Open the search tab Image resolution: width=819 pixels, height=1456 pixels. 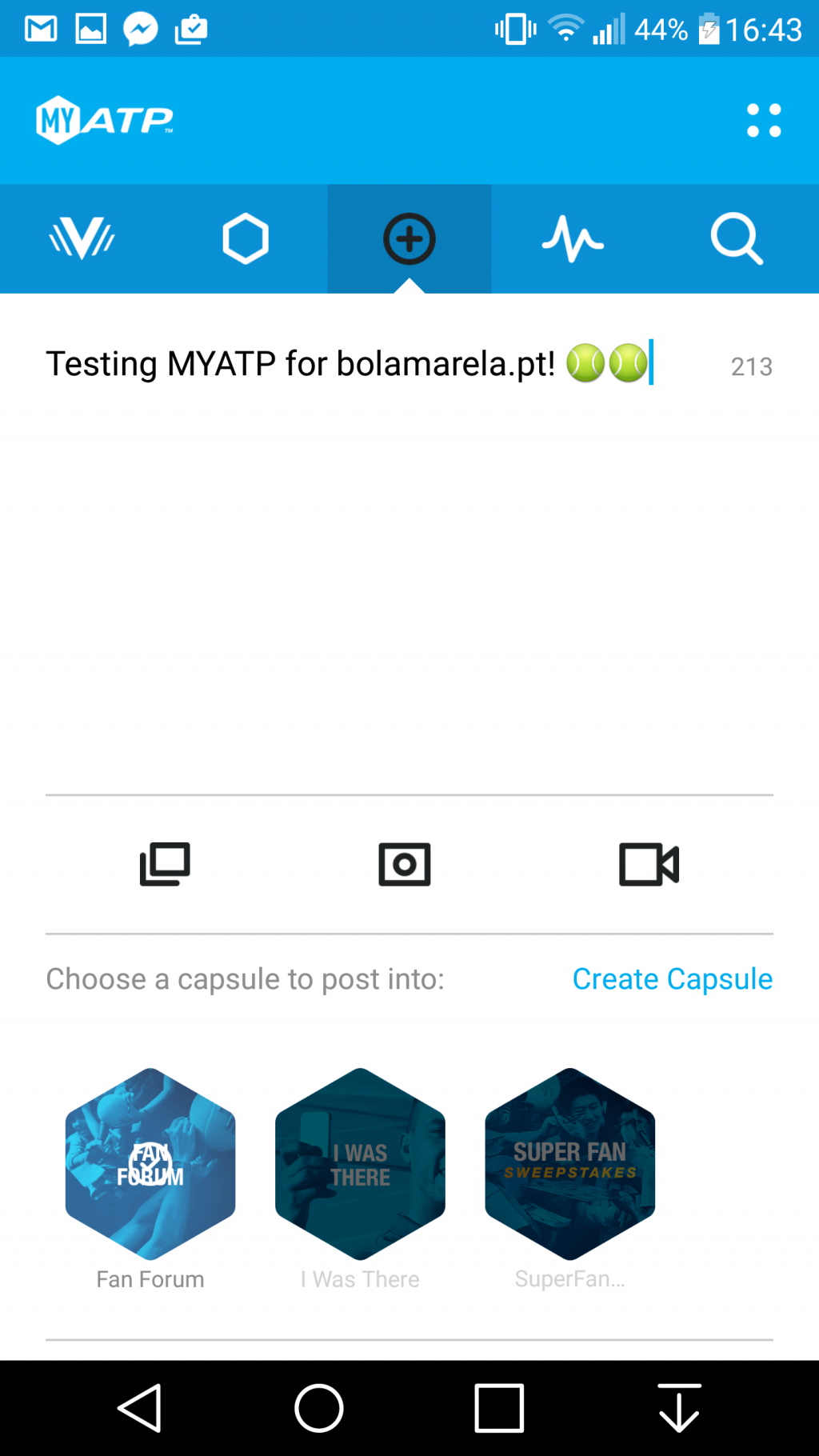(x=736, y=238)
